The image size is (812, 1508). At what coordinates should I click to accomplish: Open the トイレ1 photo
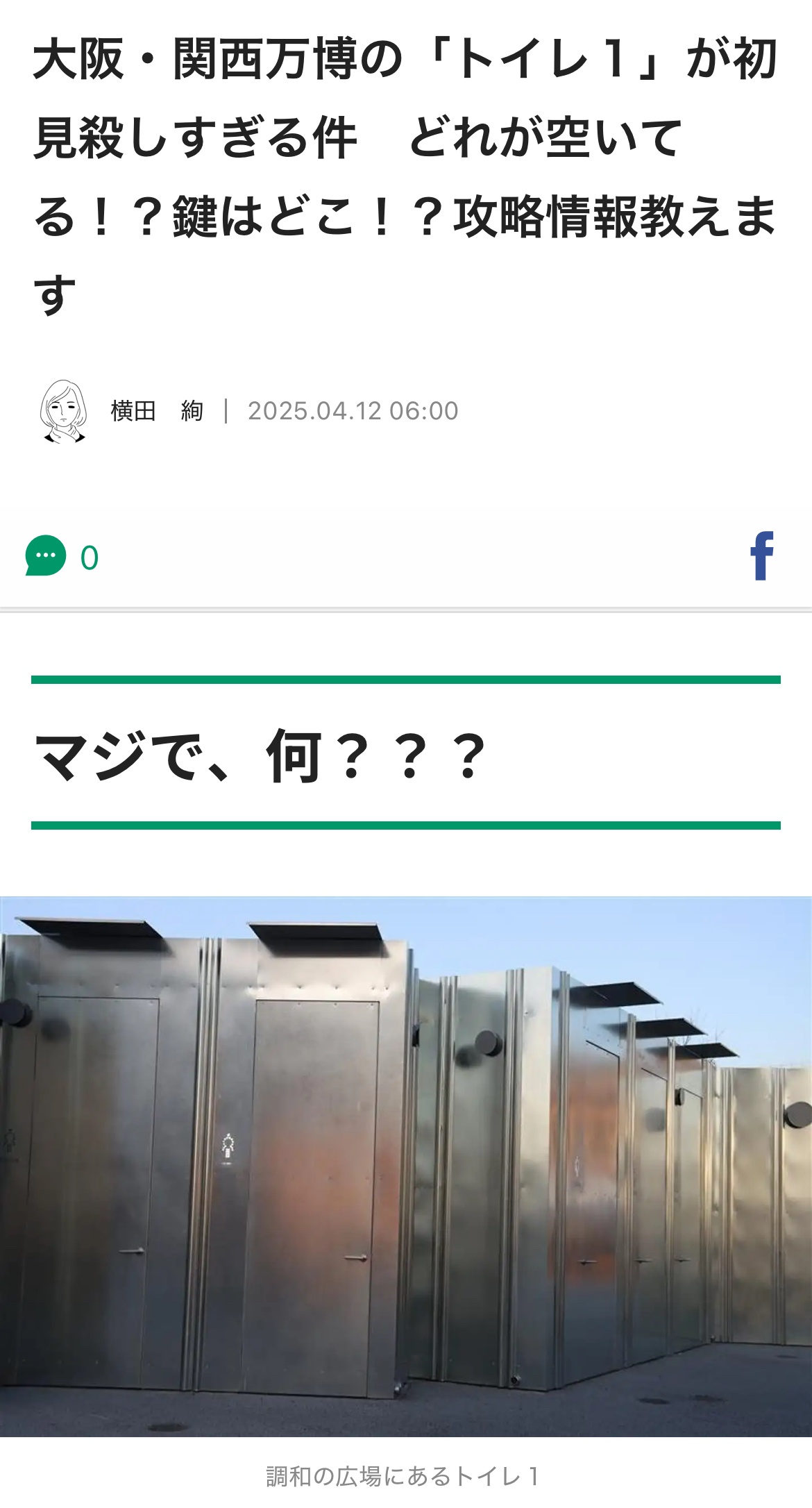[406, 1166]
